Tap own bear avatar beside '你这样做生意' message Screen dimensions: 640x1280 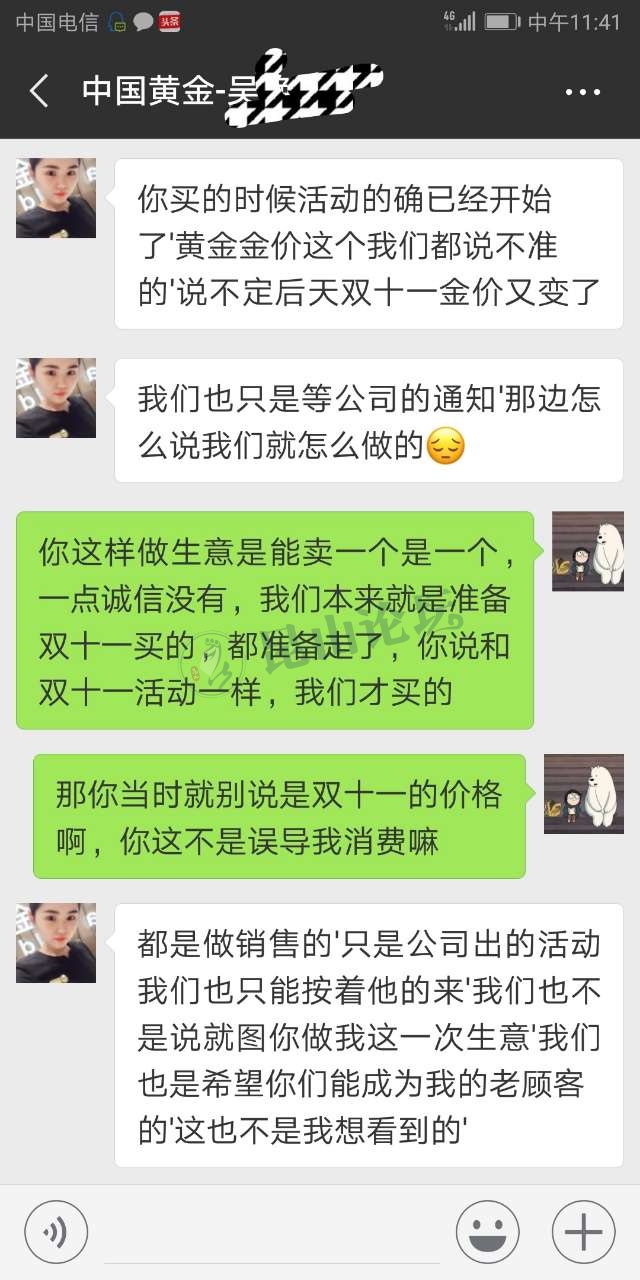click(x=587, y=551)
